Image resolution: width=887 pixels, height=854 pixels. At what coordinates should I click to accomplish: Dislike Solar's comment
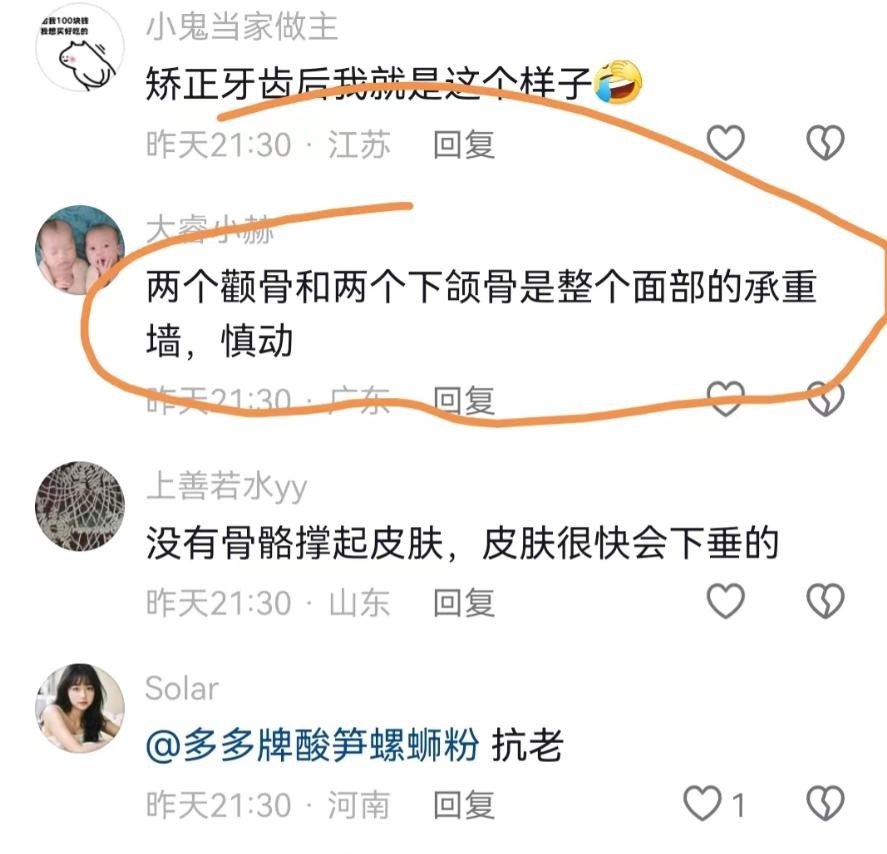click(826, 802)
